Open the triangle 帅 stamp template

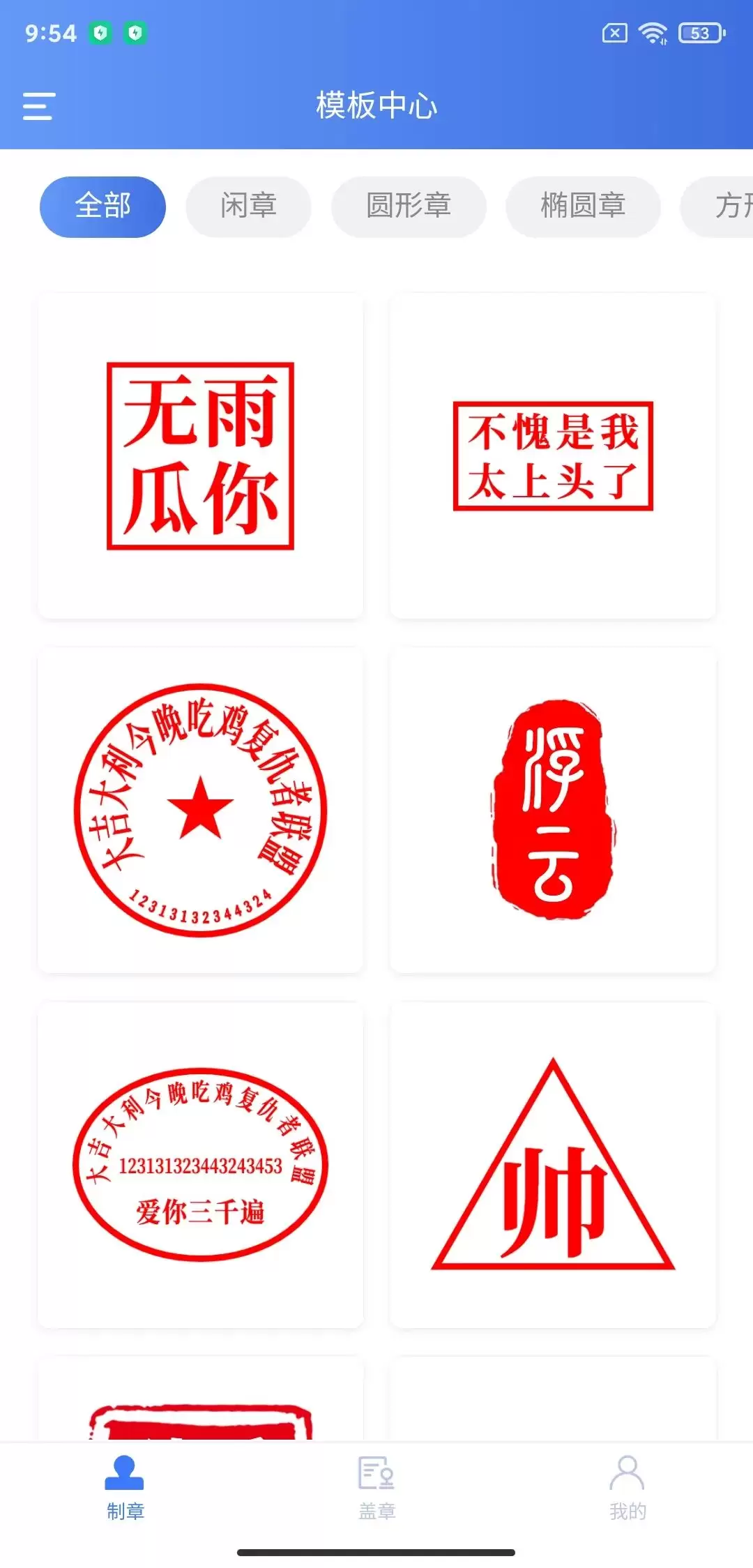[553, 1165]
